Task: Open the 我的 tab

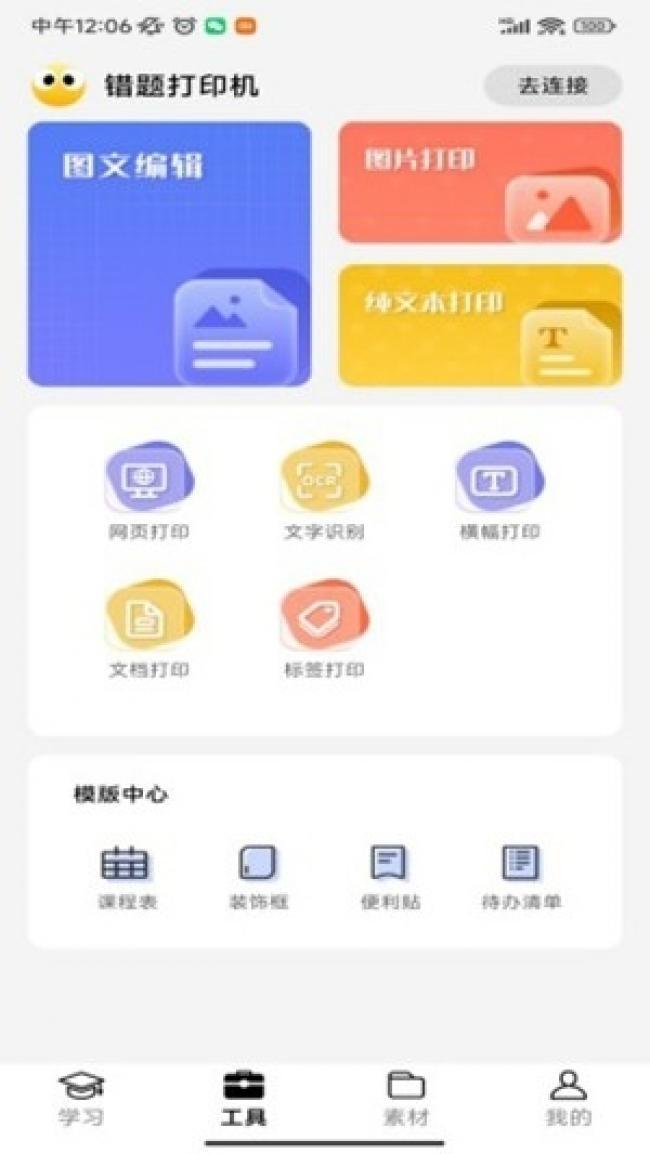Action: tap(568, 1099)
